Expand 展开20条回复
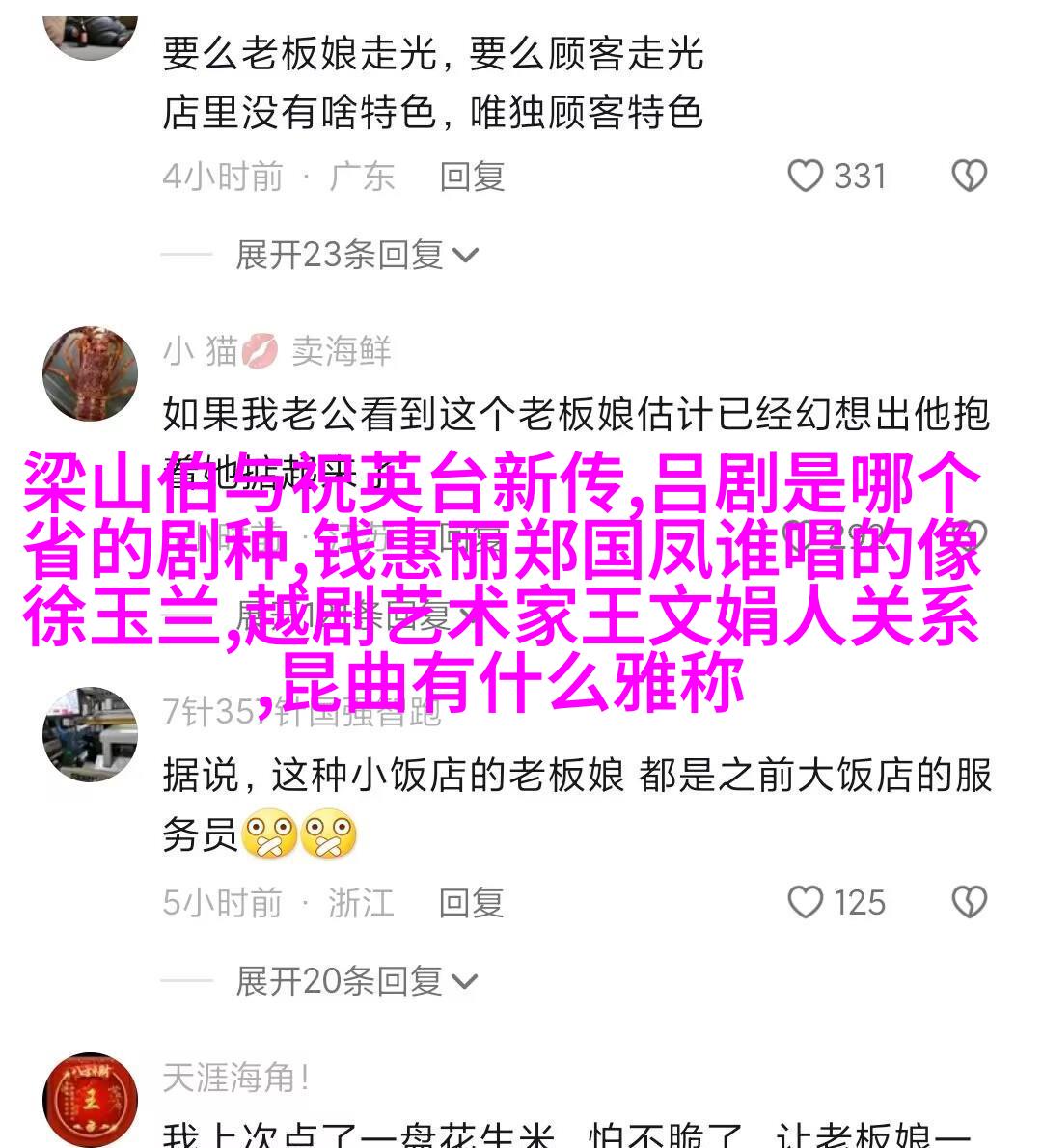This screenshot has height=1148, width=1042. [357, 981]
